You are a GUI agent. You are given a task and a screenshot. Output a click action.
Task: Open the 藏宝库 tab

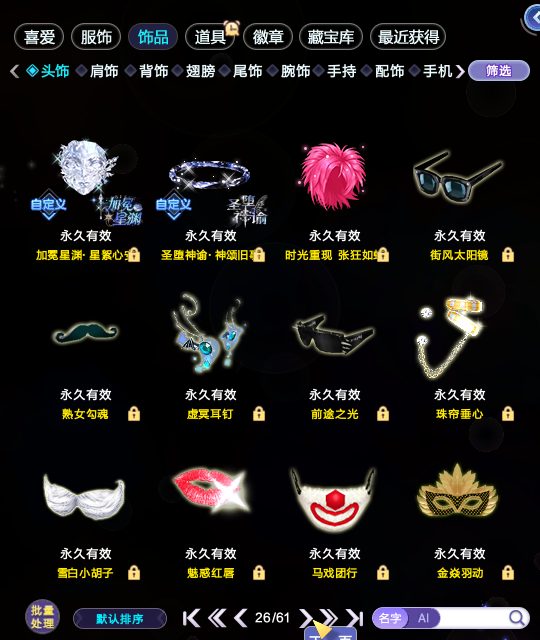(331, 37)
